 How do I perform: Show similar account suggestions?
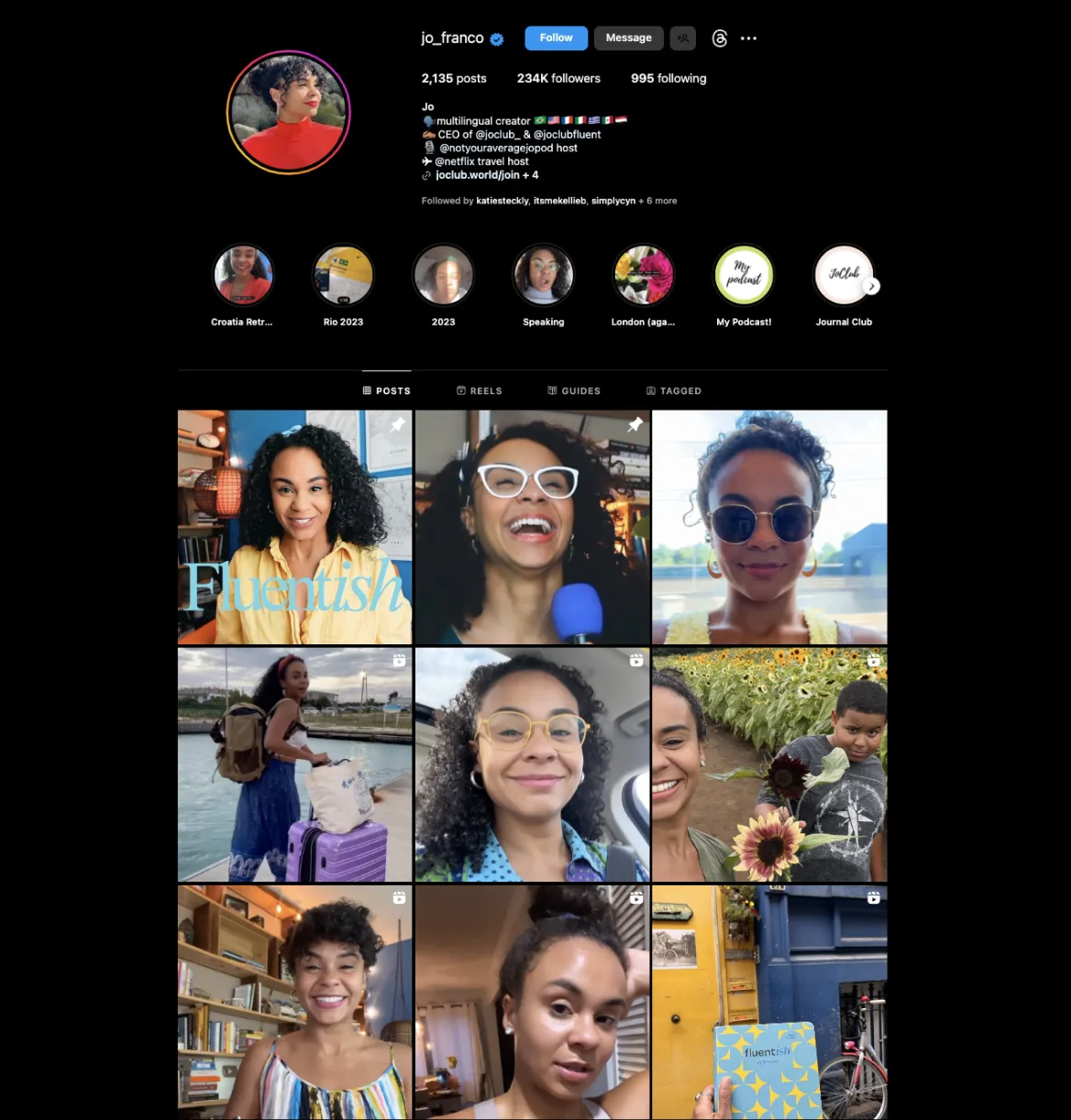[683, 38]
